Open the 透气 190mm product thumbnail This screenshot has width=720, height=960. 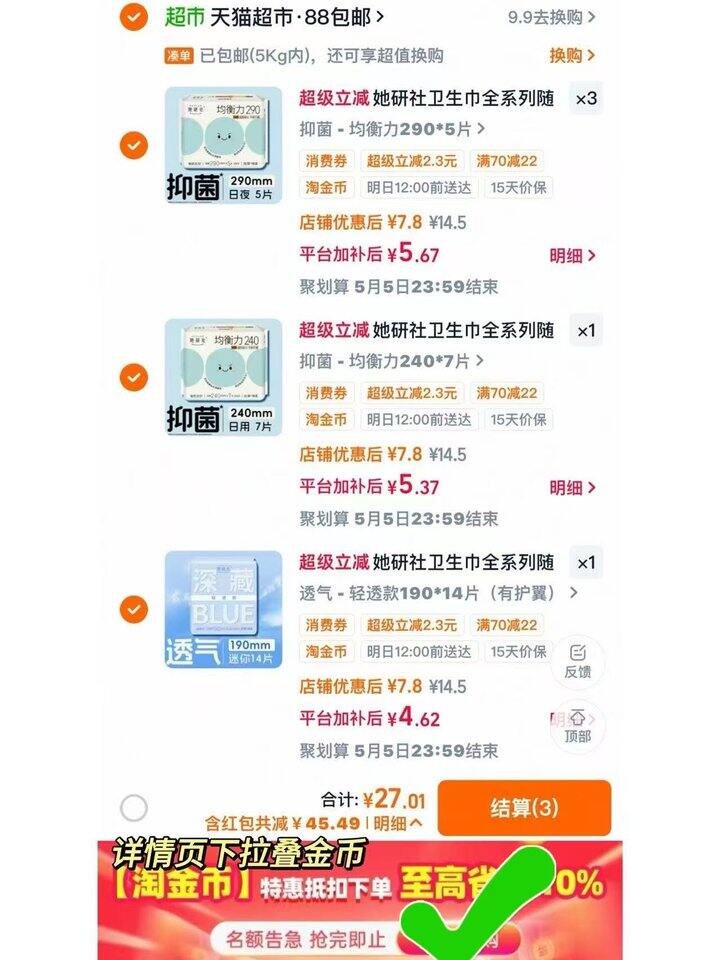pyautogui.click(x=224, y=609)
